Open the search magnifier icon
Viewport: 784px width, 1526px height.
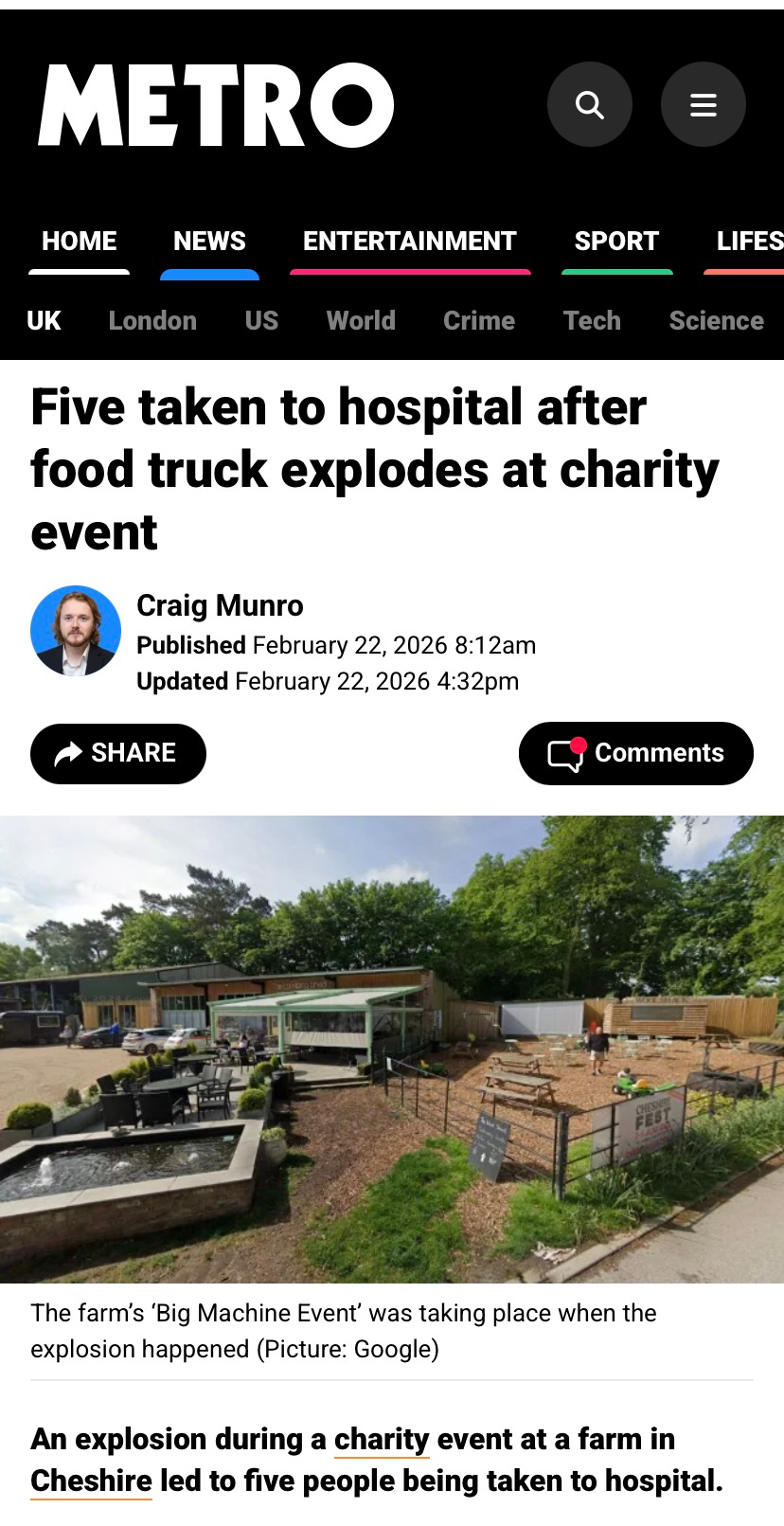pos(589,104)
